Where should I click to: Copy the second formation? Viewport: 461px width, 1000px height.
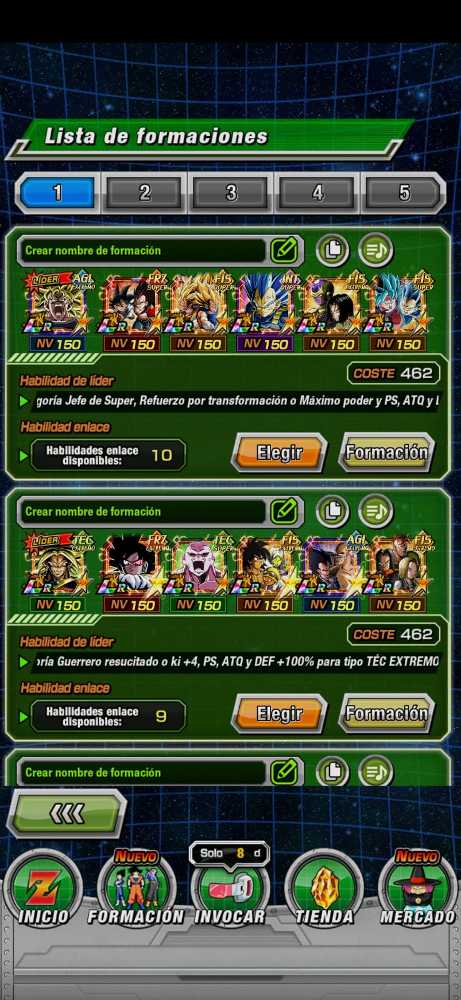332,511
